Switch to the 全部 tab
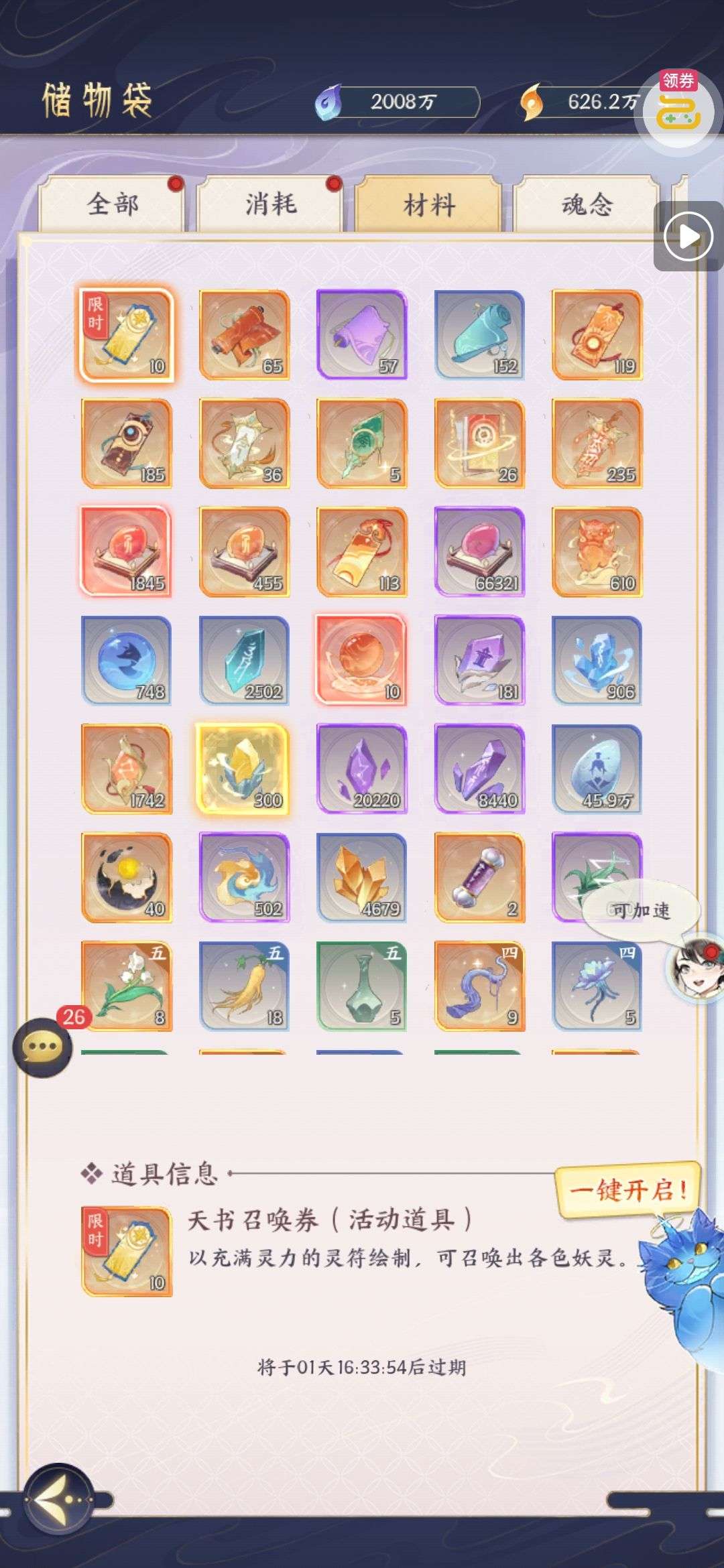This screenshot has height=1568, width=724. tap(112, 204)
